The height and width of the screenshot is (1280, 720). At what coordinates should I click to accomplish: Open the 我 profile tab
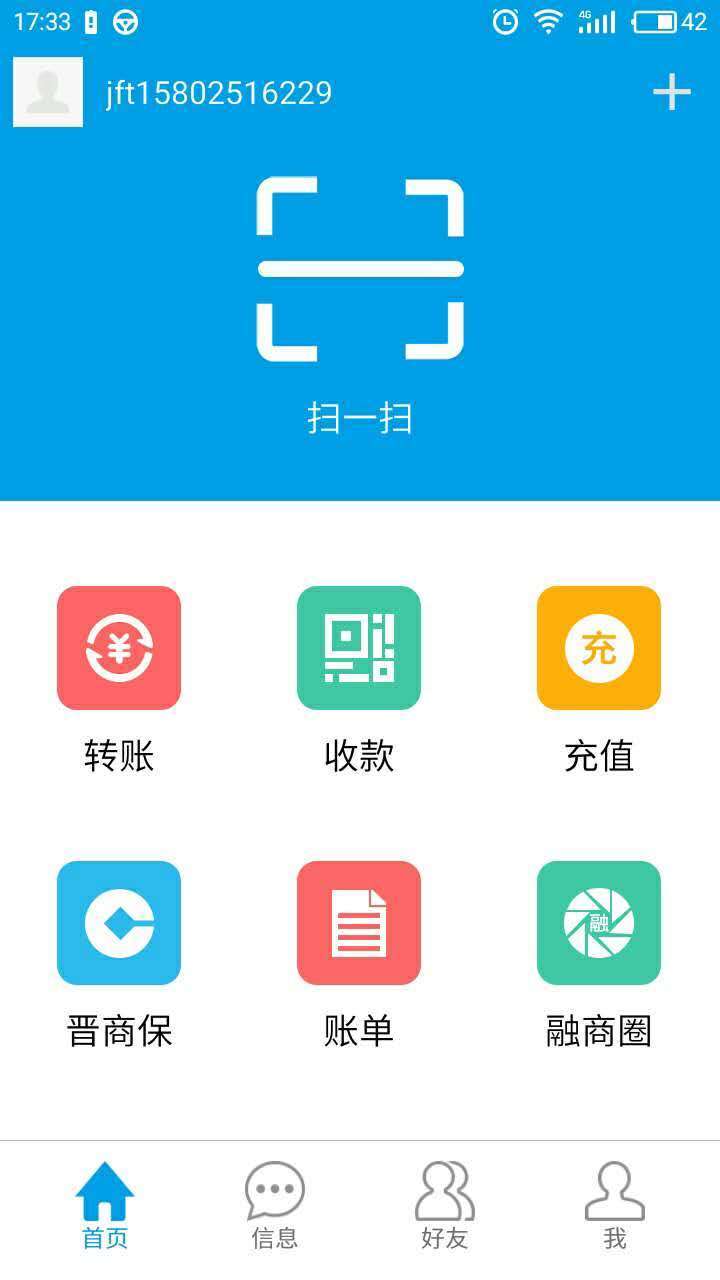(x=615, y=1205)
